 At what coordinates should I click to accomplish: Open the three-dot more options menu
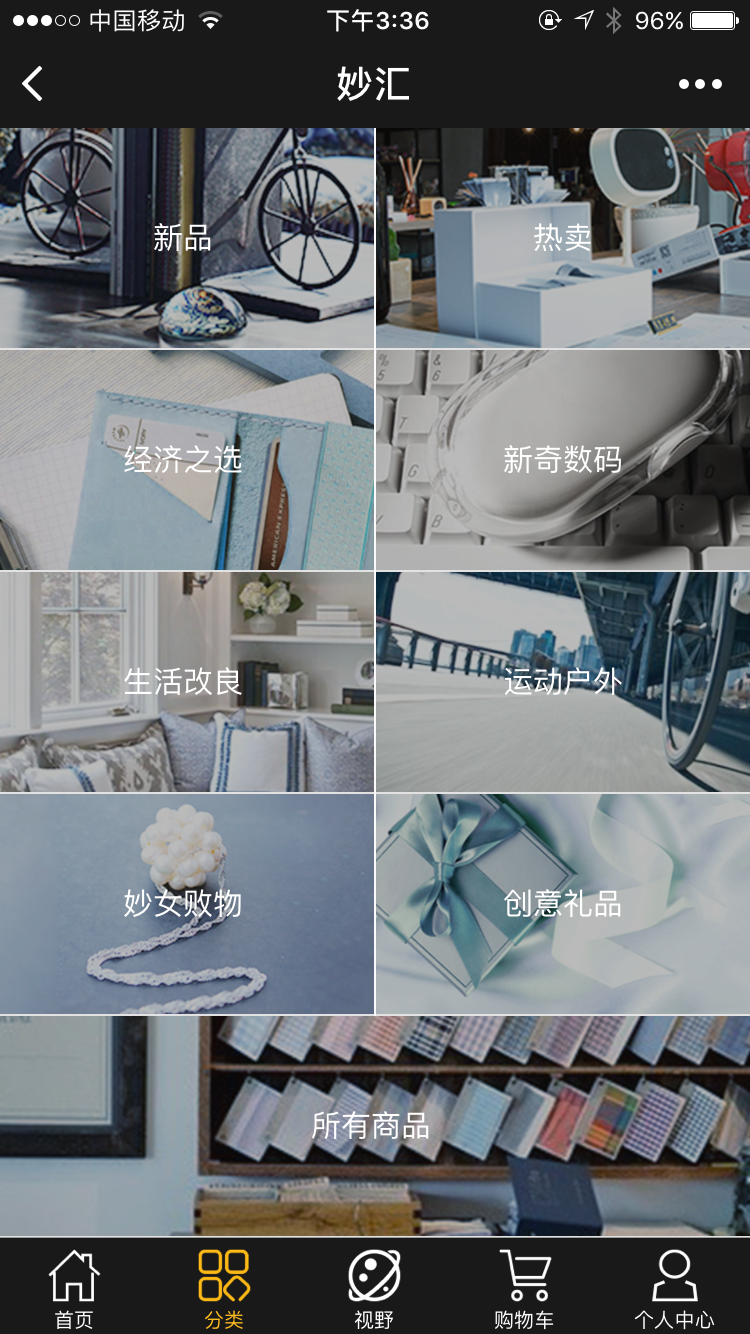tap(700, 84)
